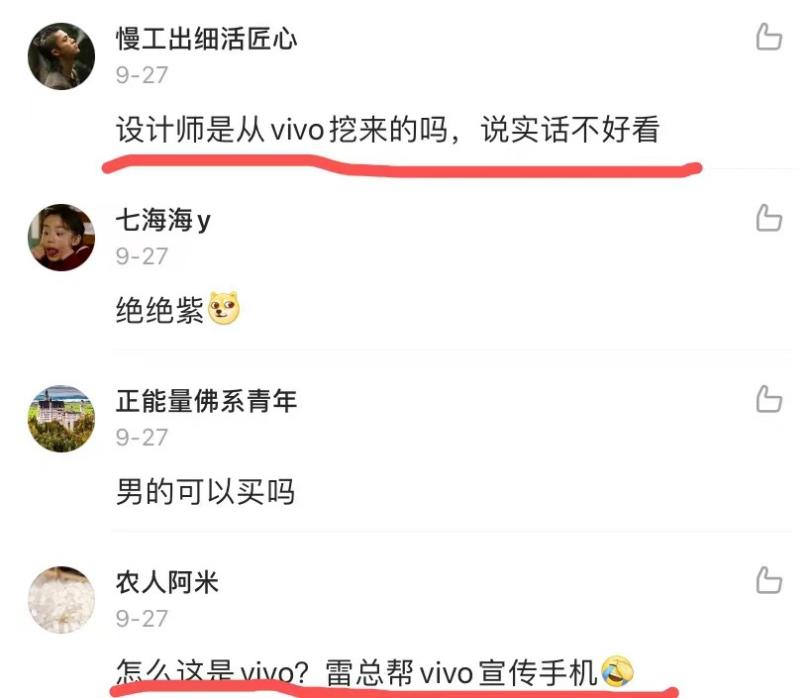Like 七海海y's comment
Screen dimensions: 809x698
click(x=768, y=218)
